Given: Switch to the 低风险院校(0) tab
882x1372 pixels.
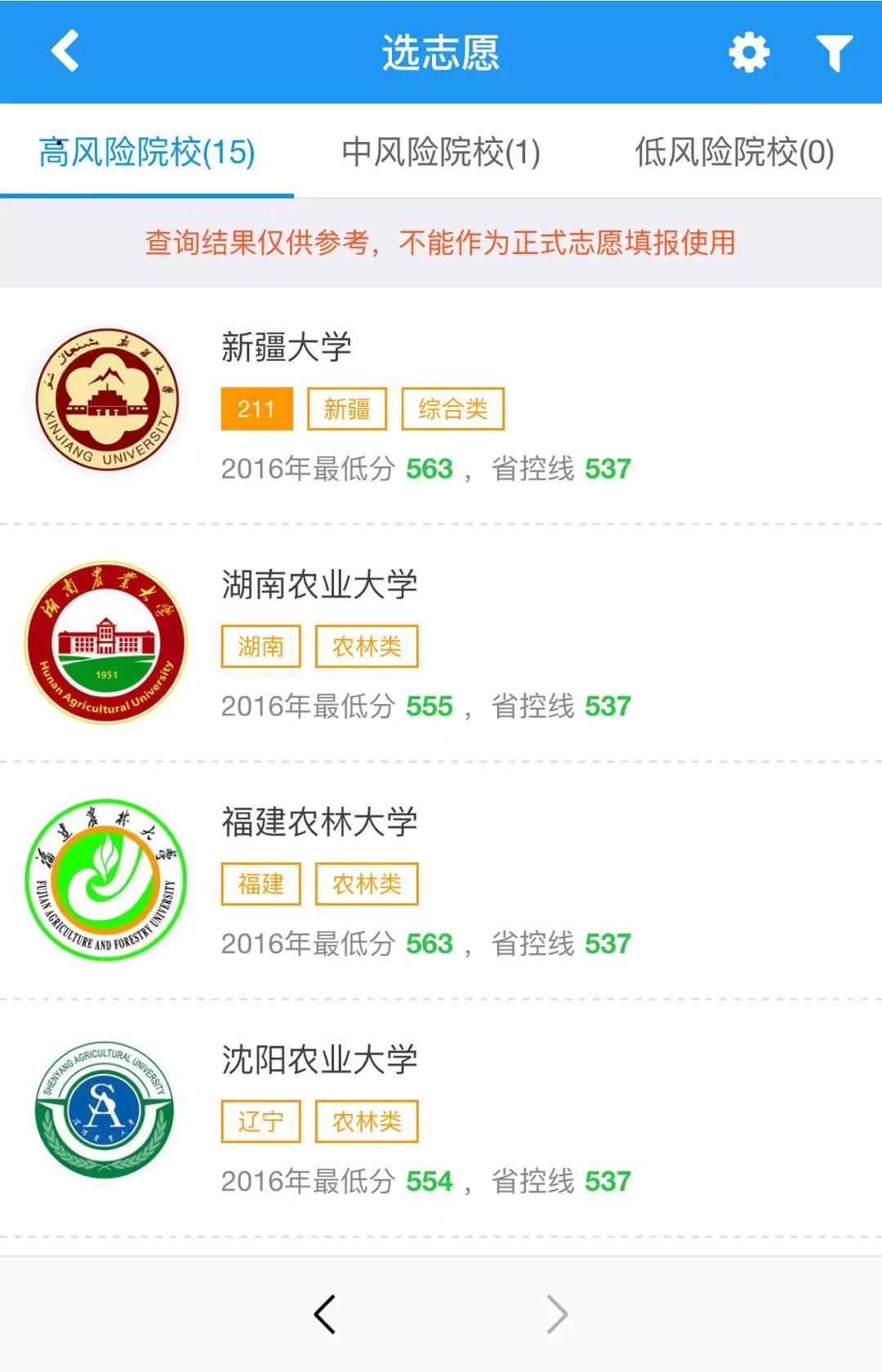Looking at the screenshot, I should [x=734, y=153].
